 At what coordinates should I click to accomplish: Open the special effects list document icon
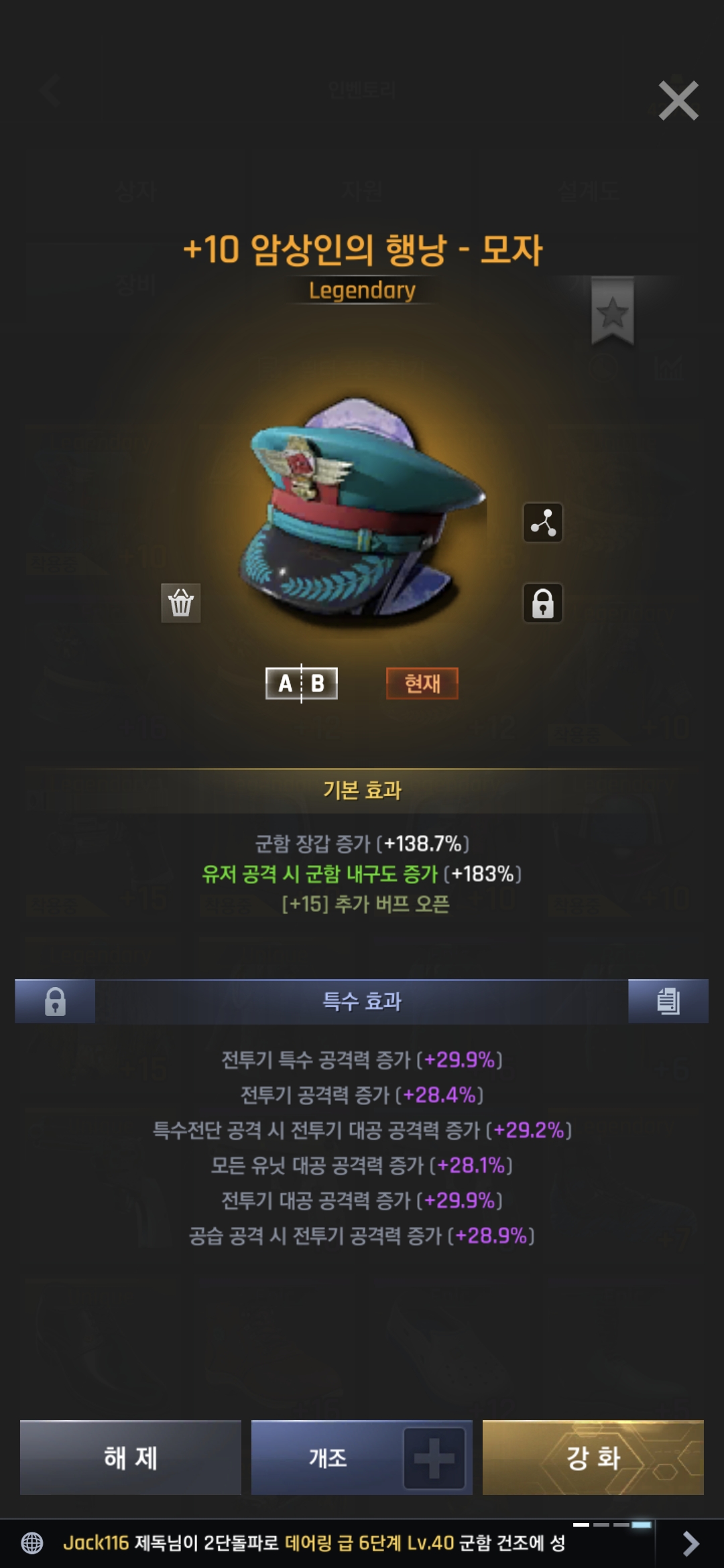pos(668,1002)
